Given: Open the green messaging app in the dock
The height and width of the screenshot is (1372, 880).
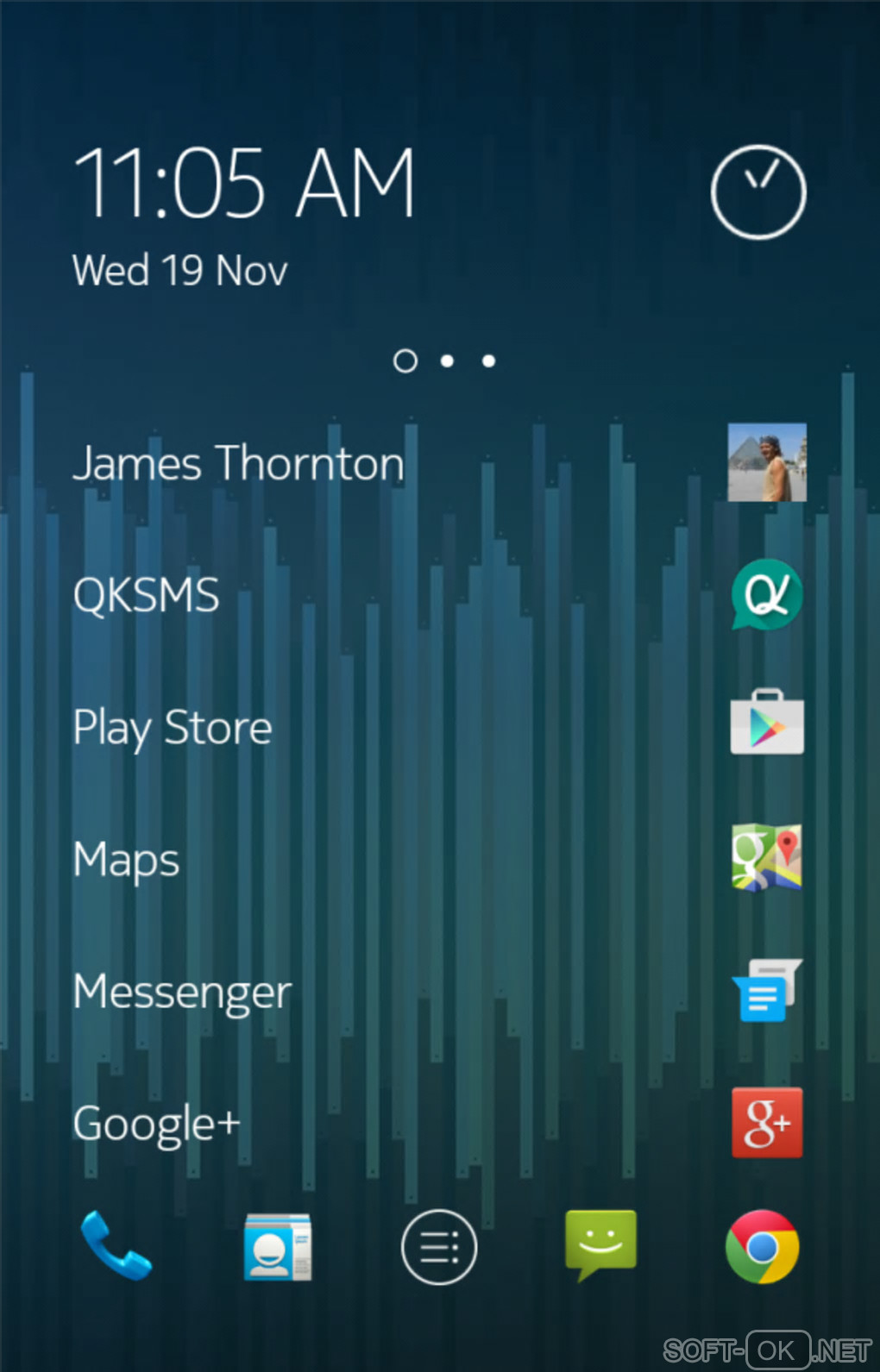Looking at the screenshot, I should click(x=600, y=1244).
